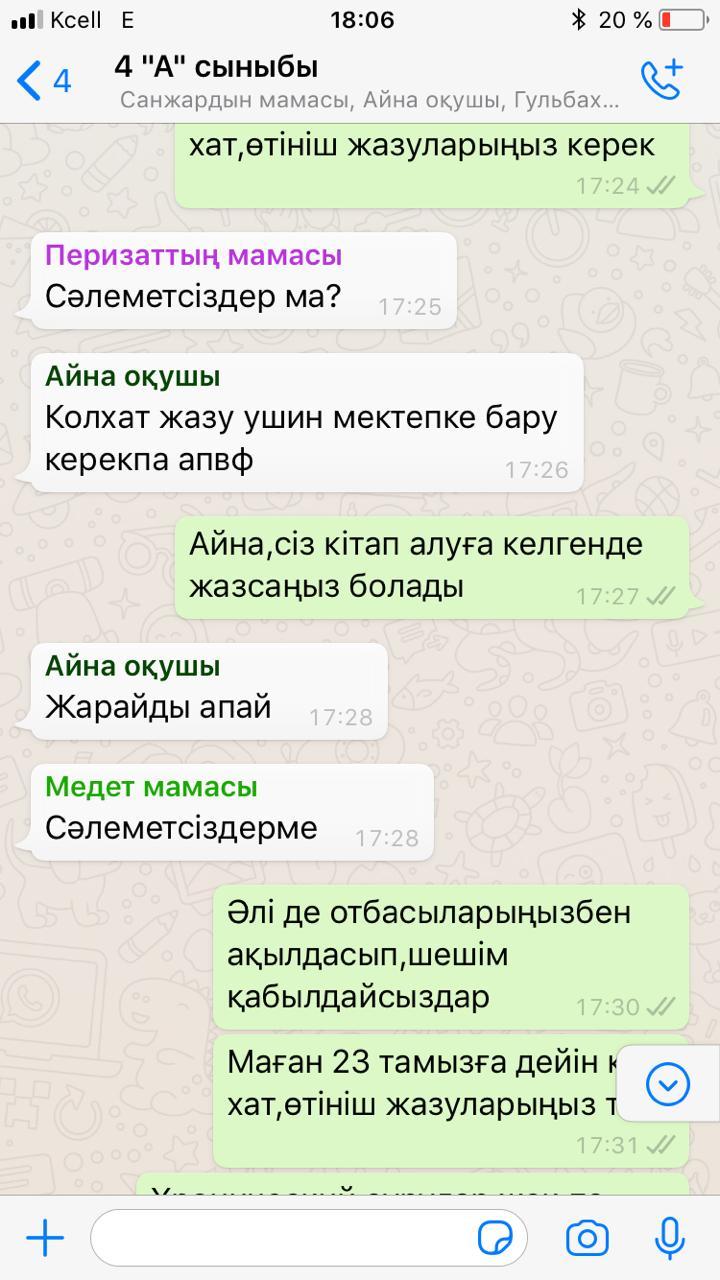Start a group call
Screen dimensions: 720x1280
tap(661, 80)
